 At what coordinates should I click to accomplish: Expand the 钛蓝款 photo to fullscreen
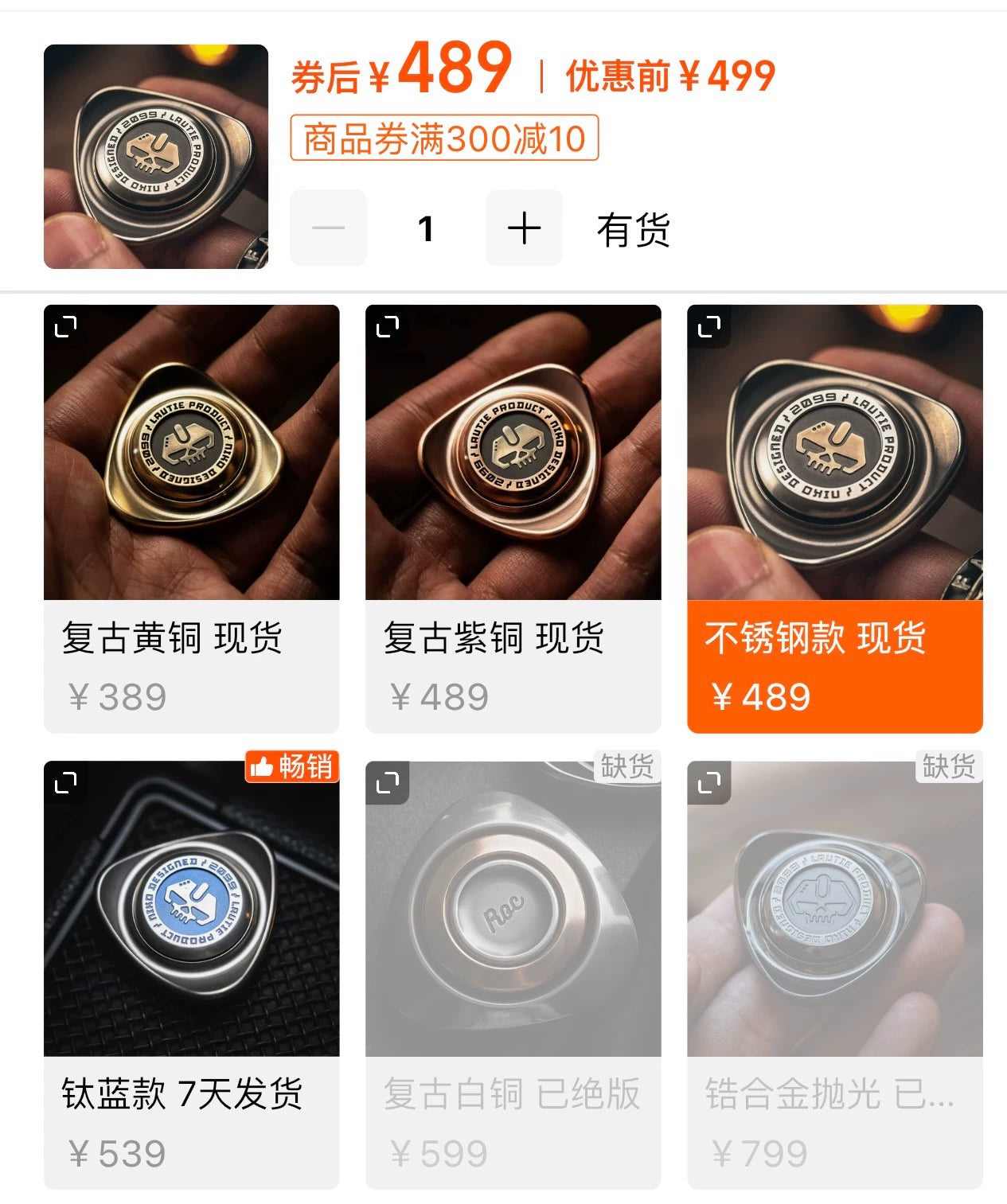[x=66, y=783]
